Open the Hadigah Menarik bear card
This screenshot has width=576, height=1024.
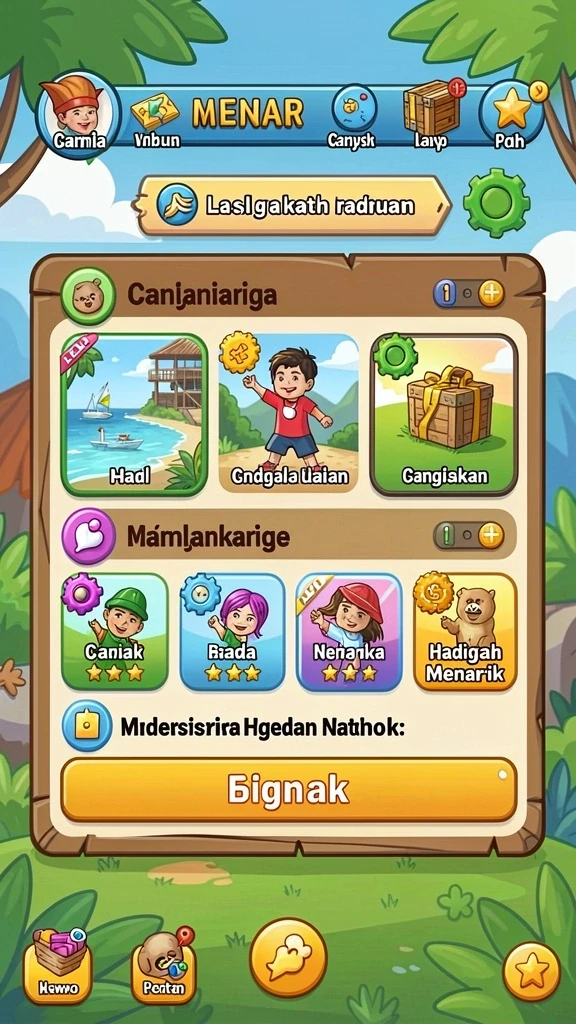[x=465, y=632]
